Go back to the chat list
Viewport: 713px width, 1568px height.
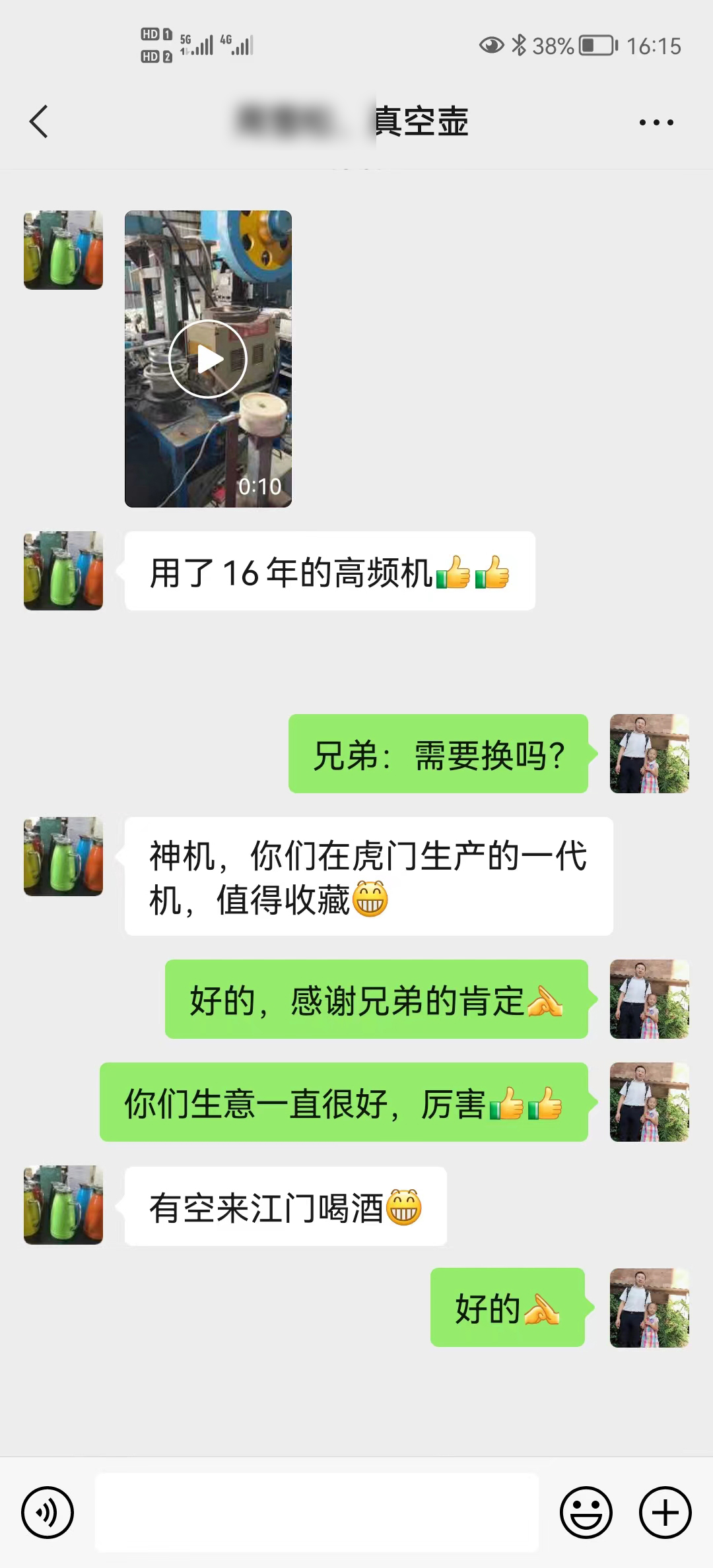(x=39, y=122)
